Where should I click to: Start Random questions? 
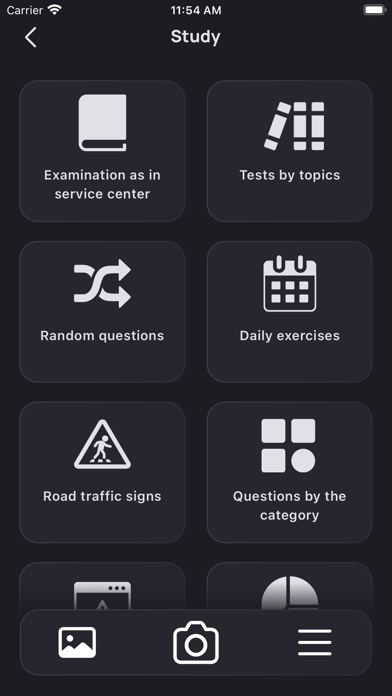tap(102, 312)
